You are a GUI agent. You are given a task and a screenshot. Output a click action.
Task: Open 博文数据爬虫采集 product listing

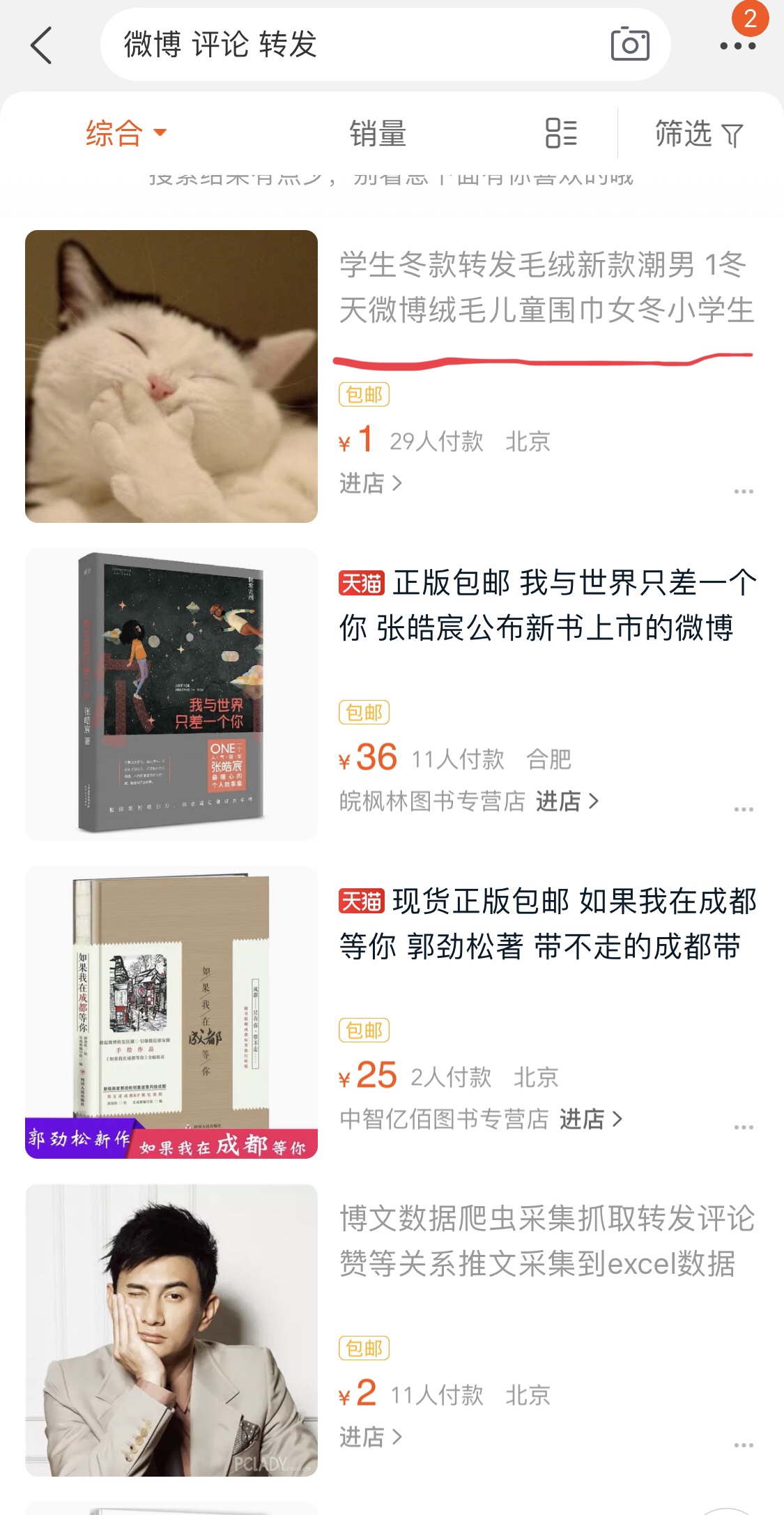547,1241
